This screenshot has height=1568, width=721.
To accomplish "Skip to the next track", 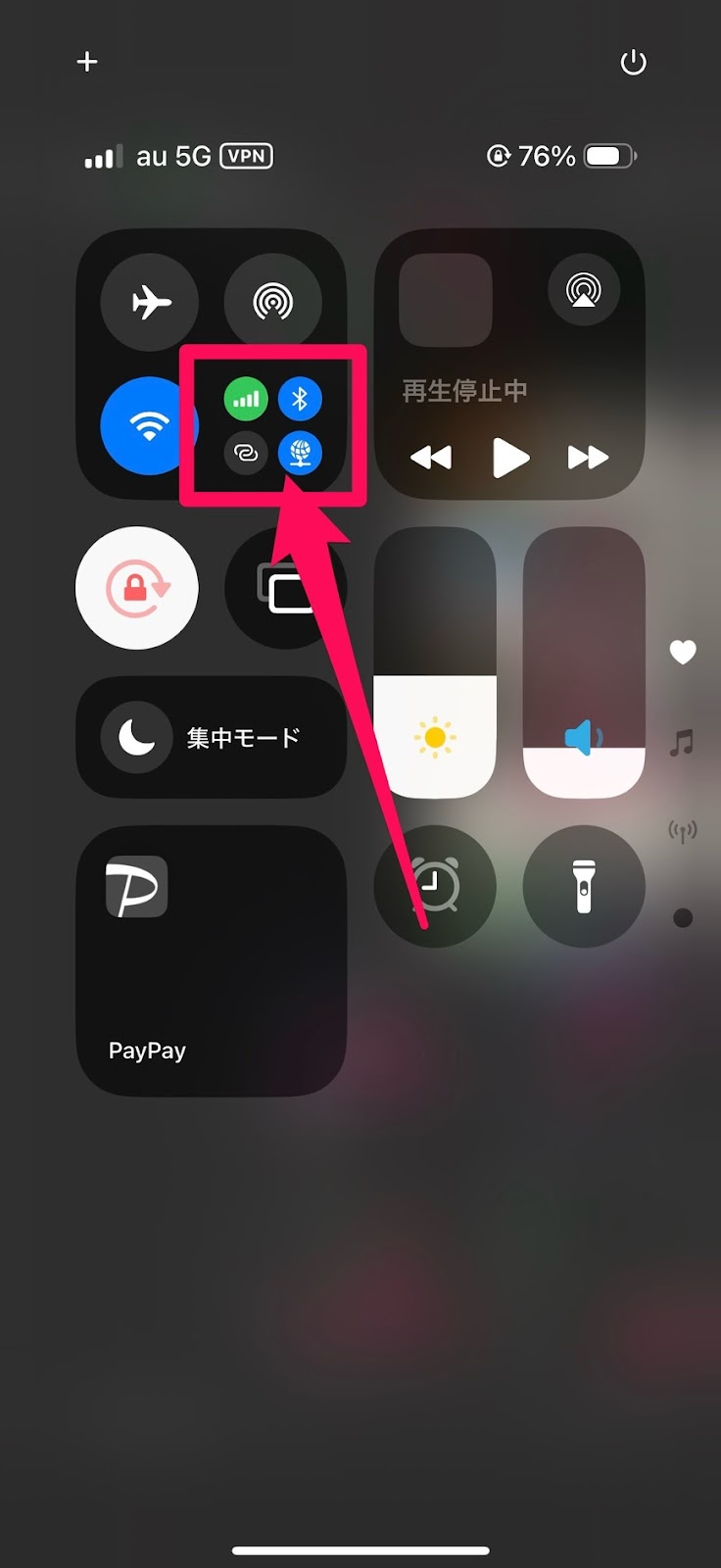I will (588, 458).
